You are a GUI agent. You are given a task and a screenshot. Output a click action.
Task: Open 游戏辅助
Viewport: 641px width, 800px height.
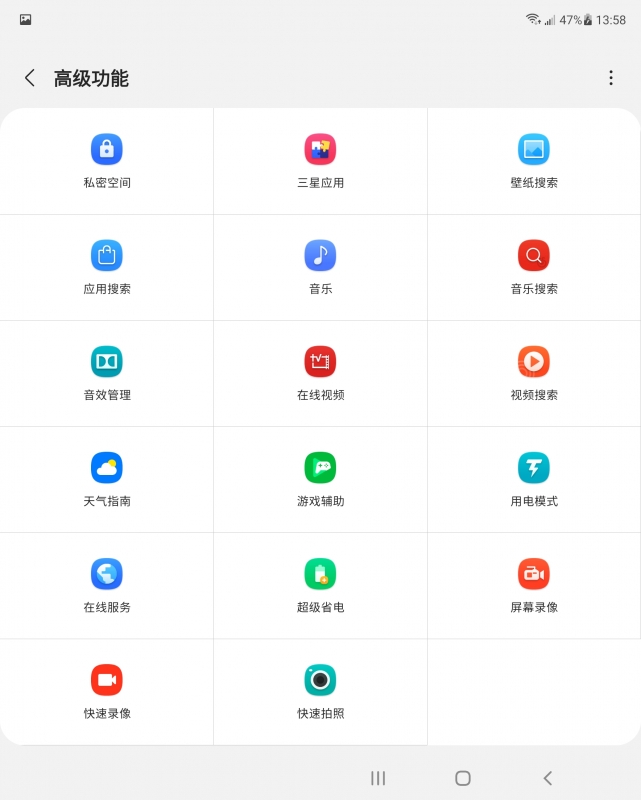pos(320,478)
